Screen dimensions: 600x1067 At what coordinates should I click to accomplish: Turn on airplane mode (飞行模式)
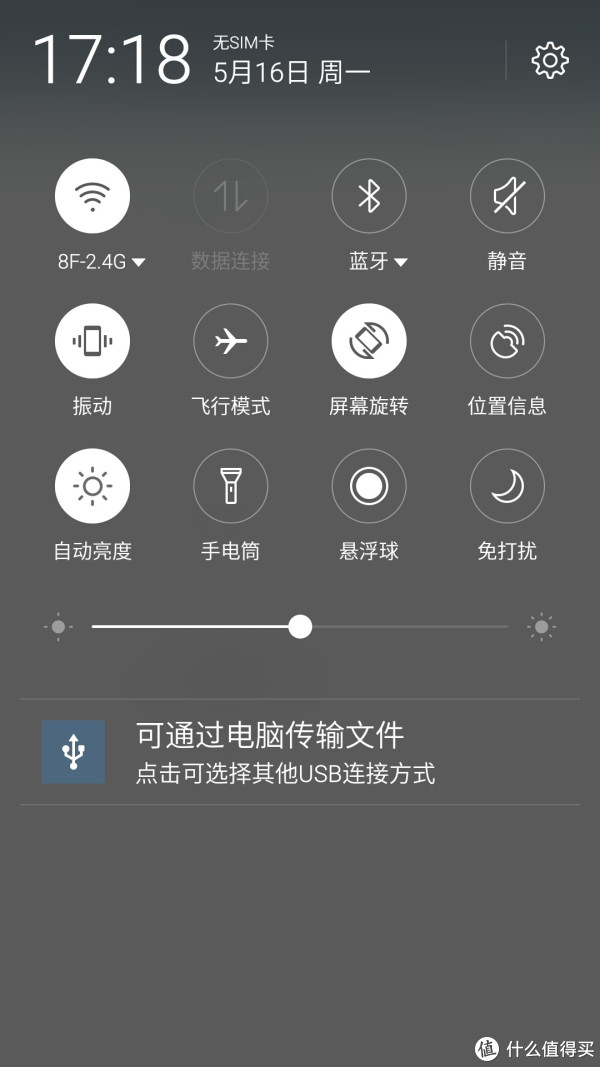(231, 341)
